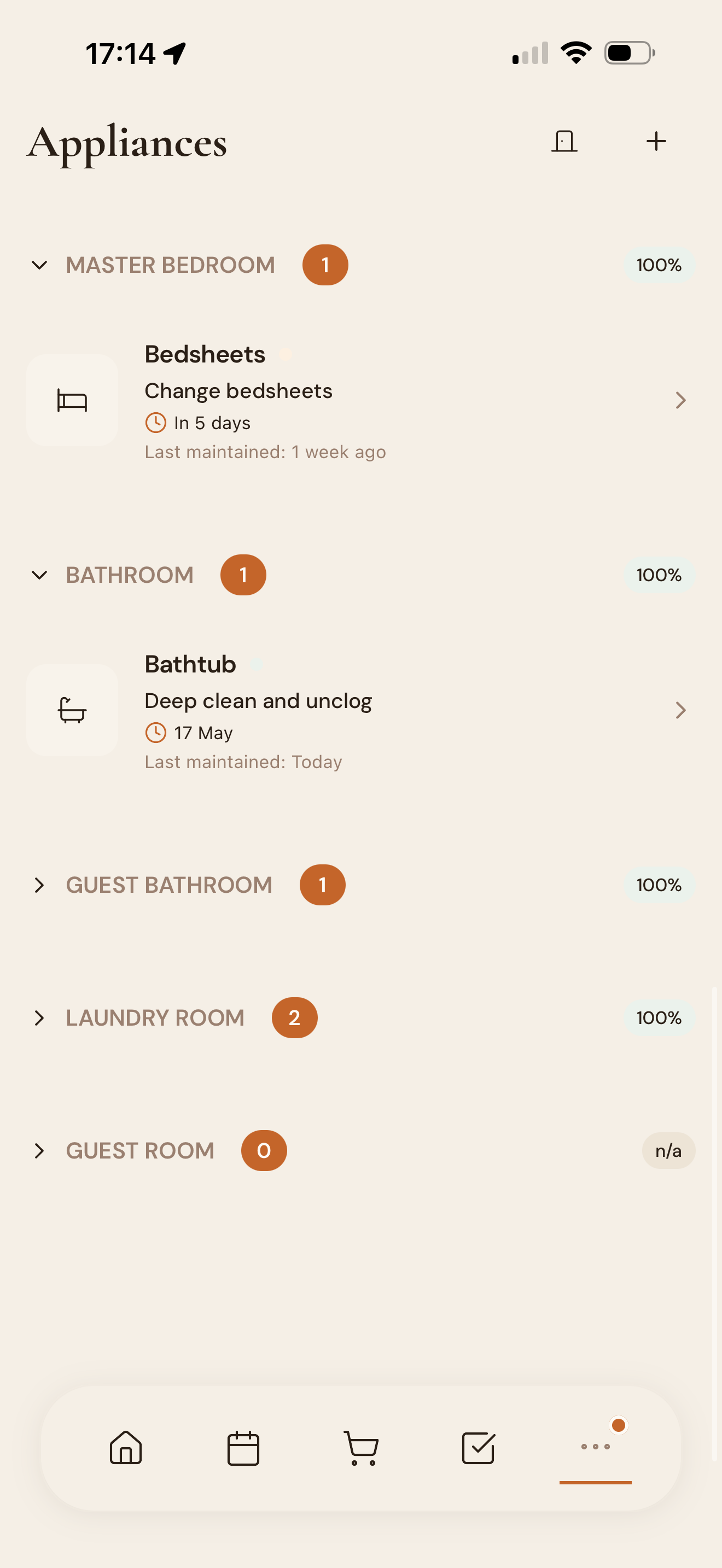Tap the orange badge showing 2 on LAUNDRY ROOM

(294, 1017)
